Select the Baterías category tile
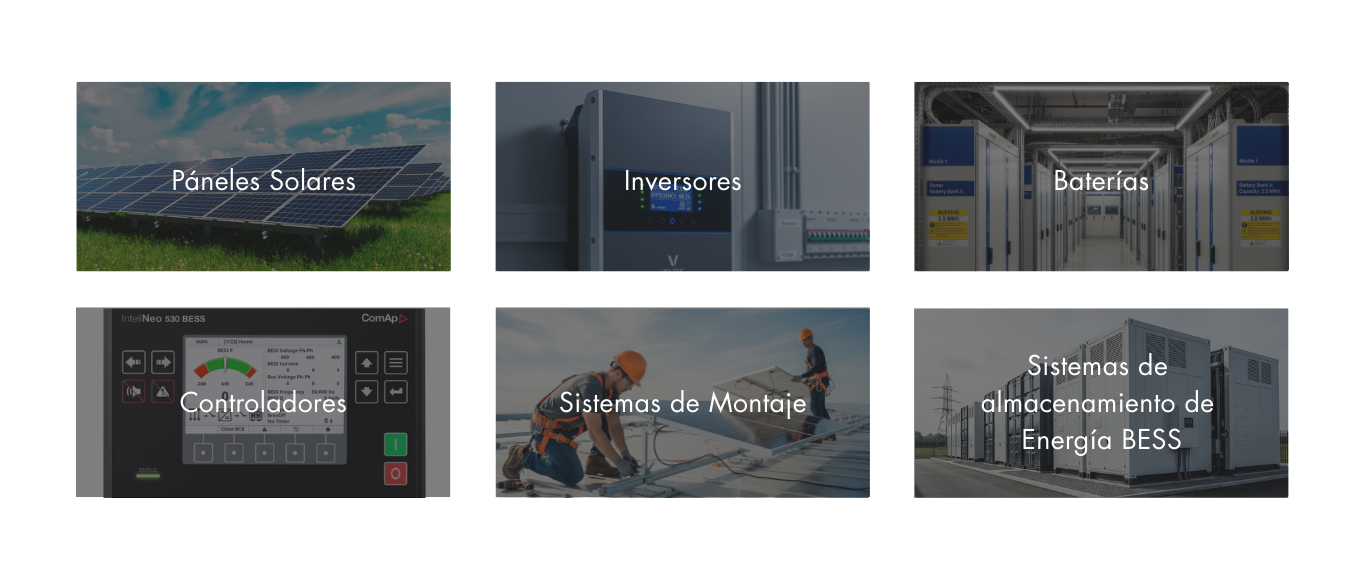This screenshot has height=572, width=1366. (1101, 177)
